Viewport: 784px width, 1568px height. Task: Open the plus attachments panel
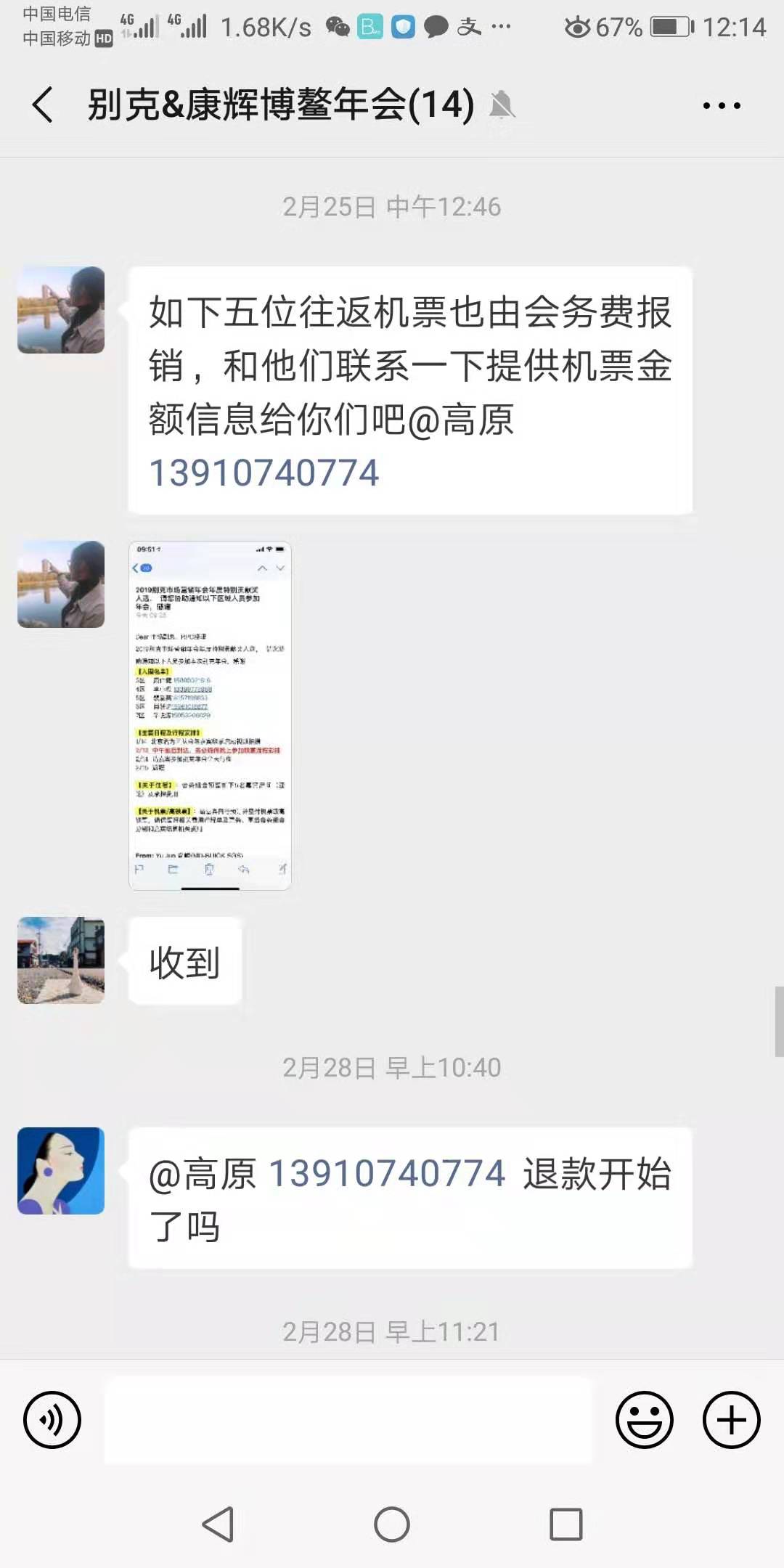731,1420
